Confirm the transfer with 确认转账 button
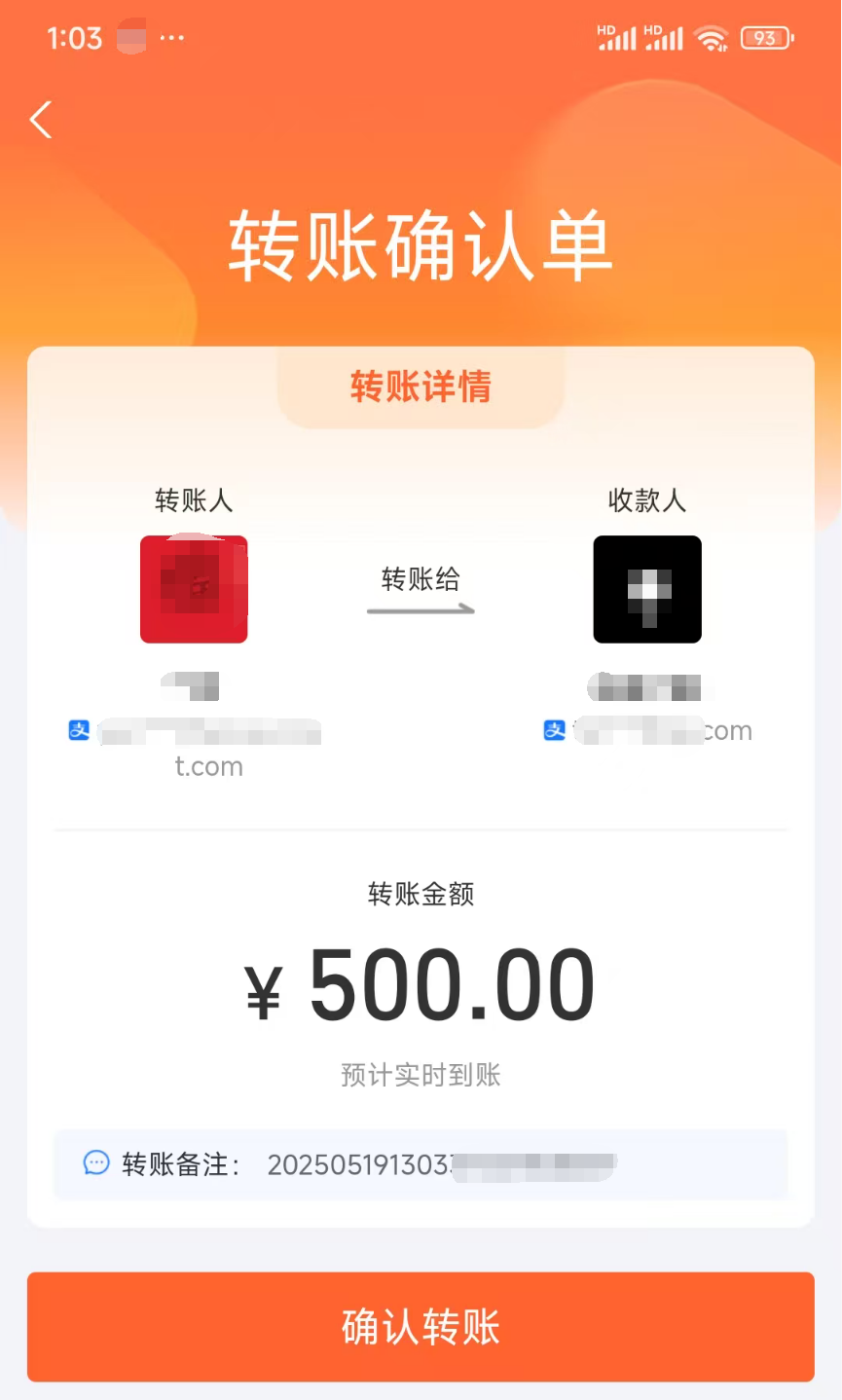842x1400 pixels. [421, 1326]
